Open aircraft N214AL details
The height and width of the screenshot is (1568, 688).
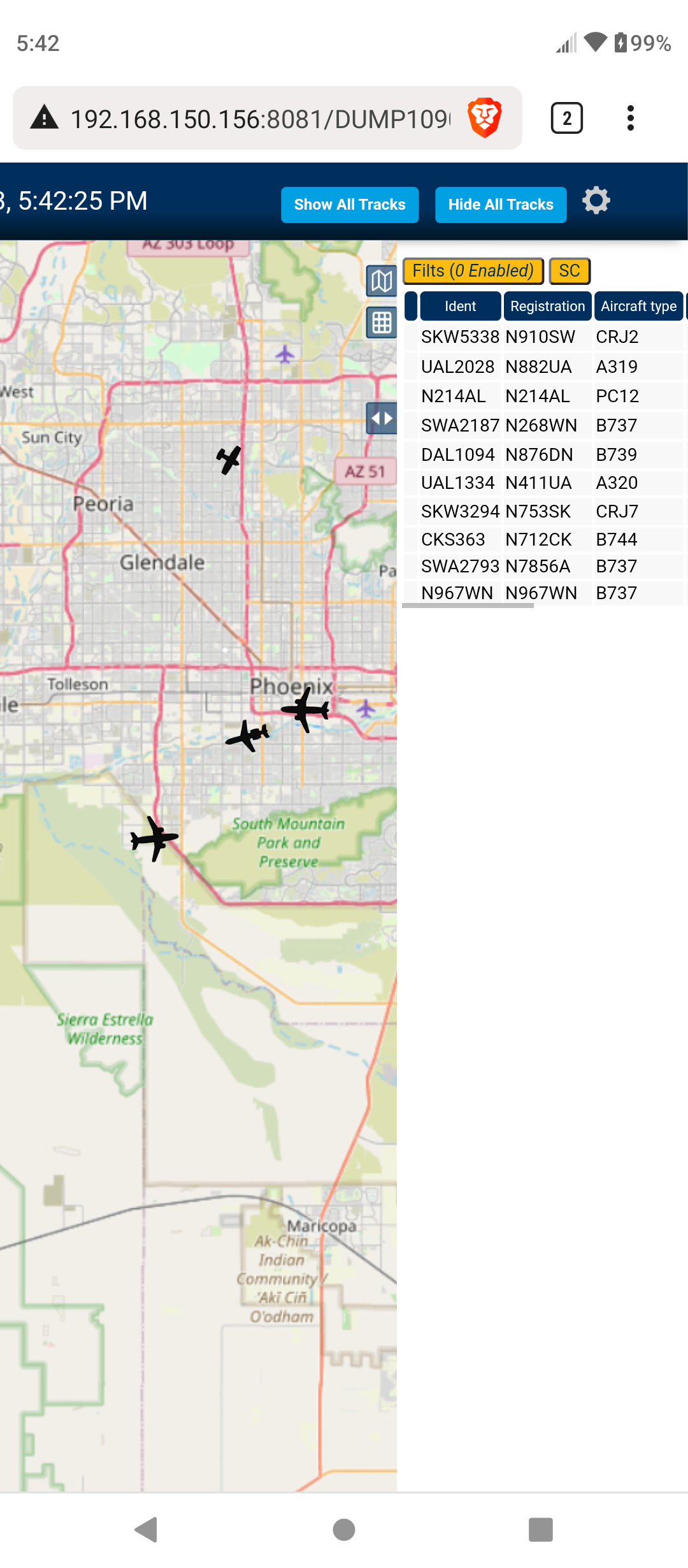pos(545,396)
